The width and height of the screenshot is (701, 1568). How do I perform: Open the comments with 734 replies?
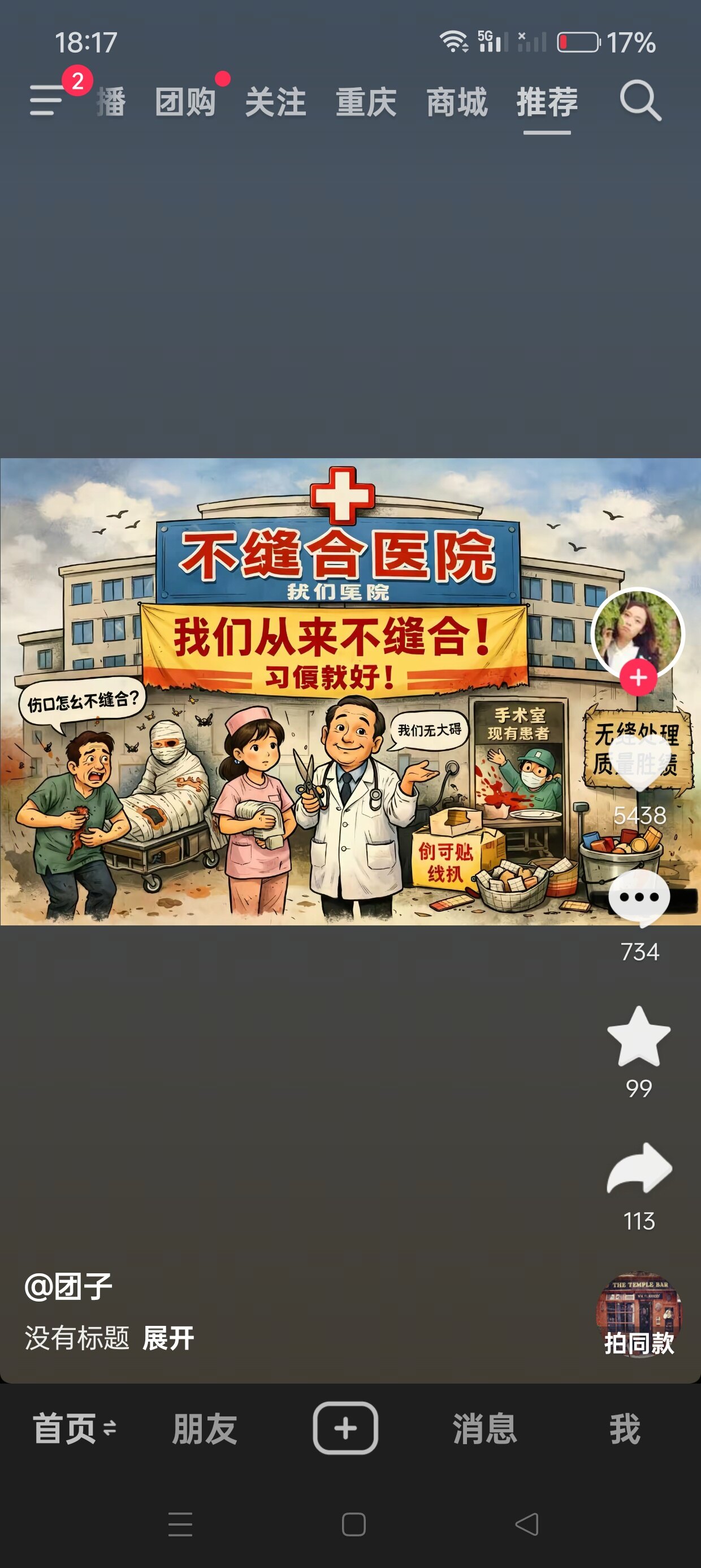coord(639,898)
